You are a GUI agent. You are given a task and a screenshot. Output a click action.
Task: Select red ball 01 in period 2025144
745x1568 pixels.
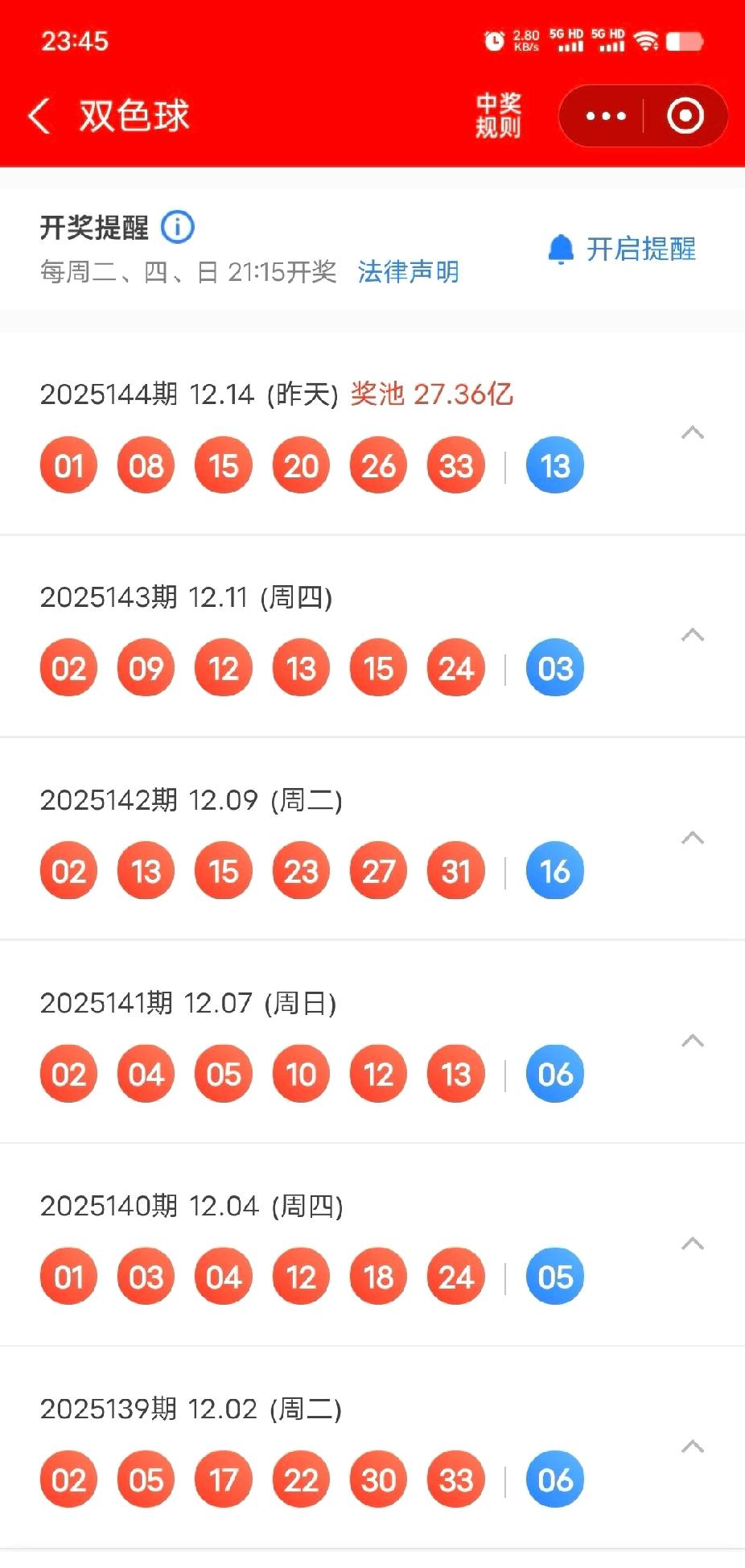click(x=68, y=464)
